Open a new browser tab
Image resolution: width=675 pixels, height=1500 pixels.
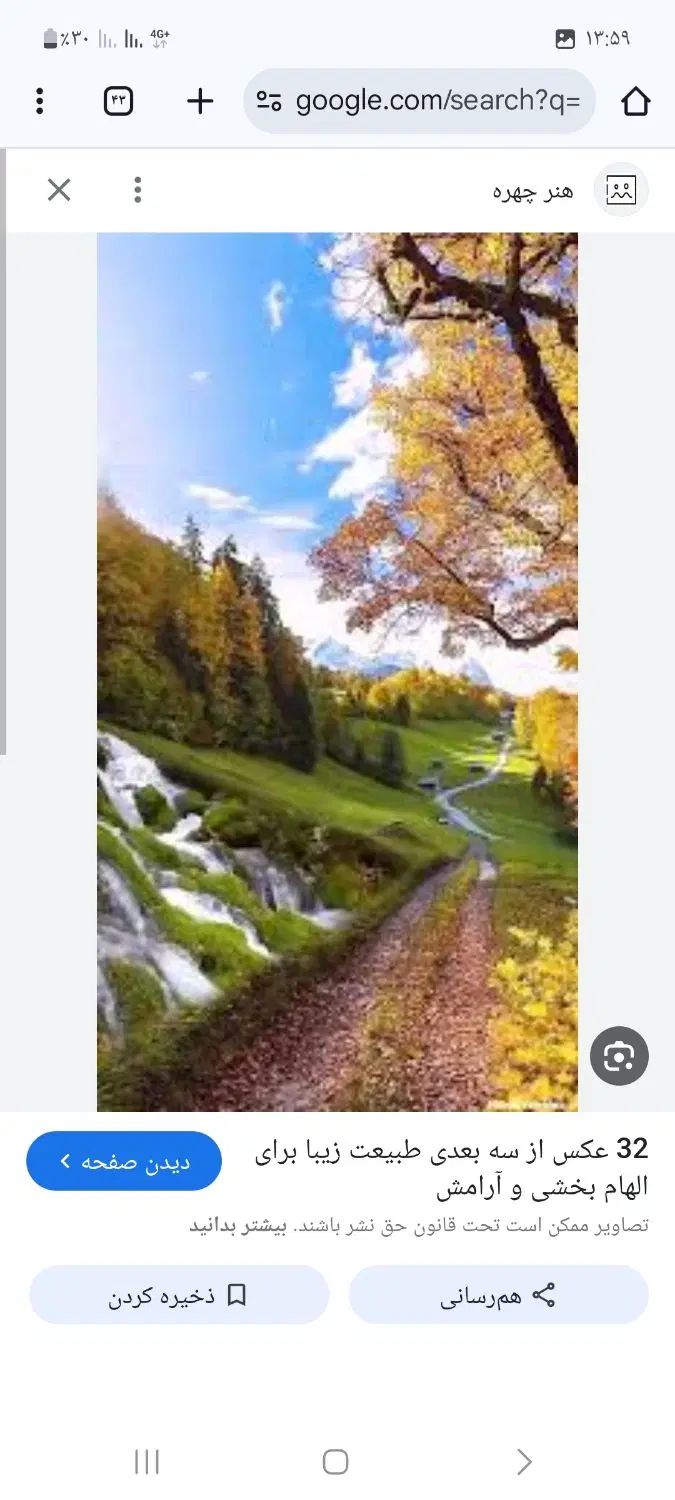tap(200, 101)
